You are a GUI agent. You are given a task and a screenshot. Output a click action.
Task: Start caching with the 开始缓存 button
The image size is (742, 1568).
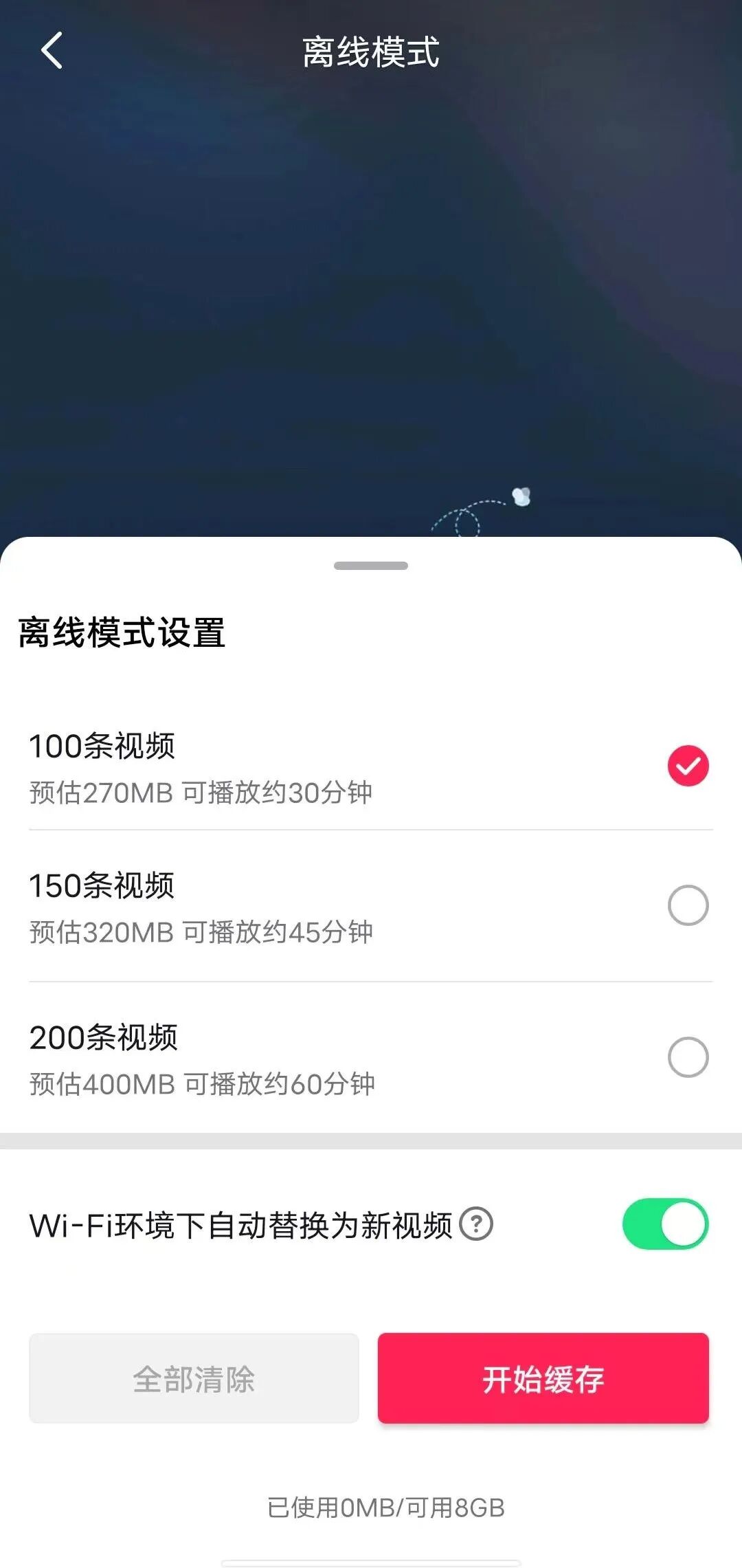click(543, 1378)
